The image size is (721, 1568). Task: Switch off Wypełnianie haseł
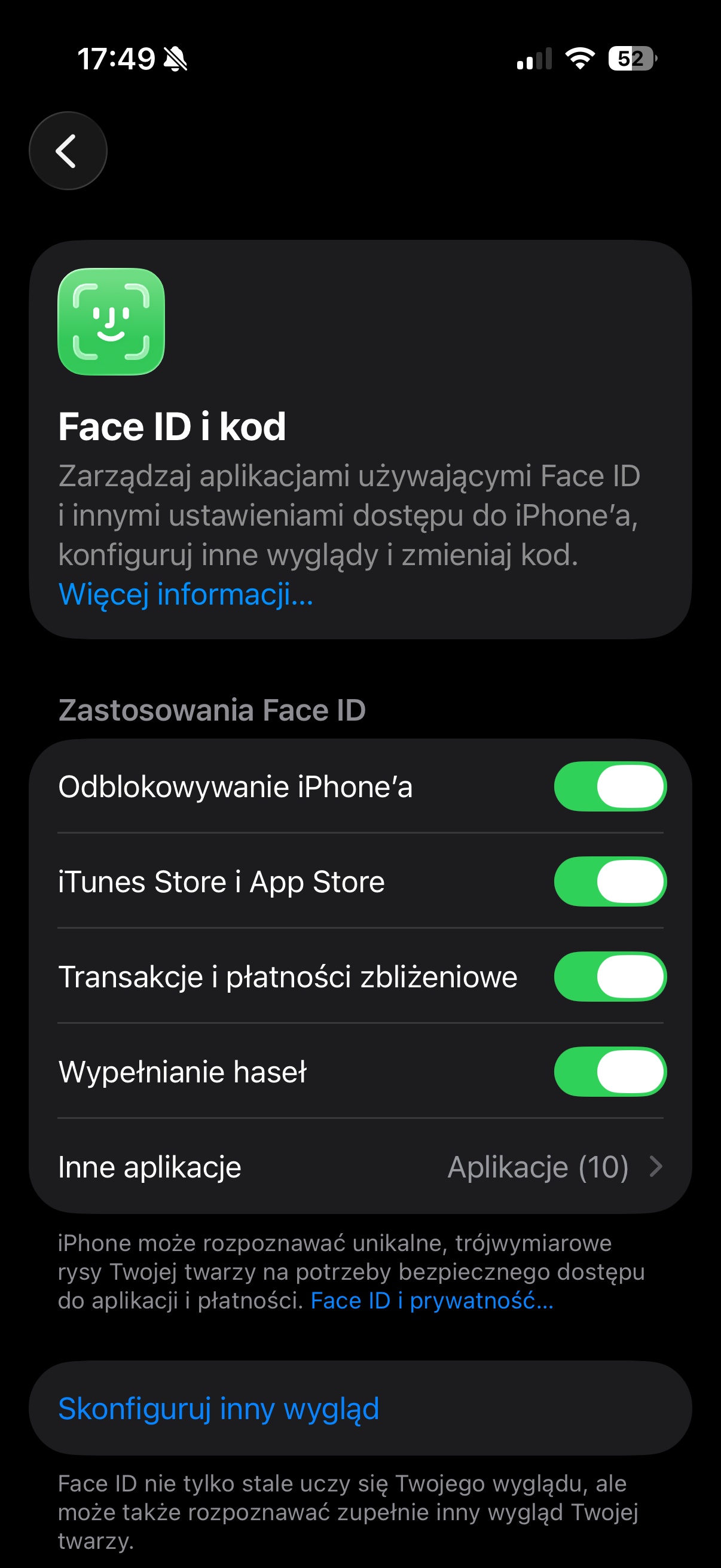click(x=610, y=1070)
